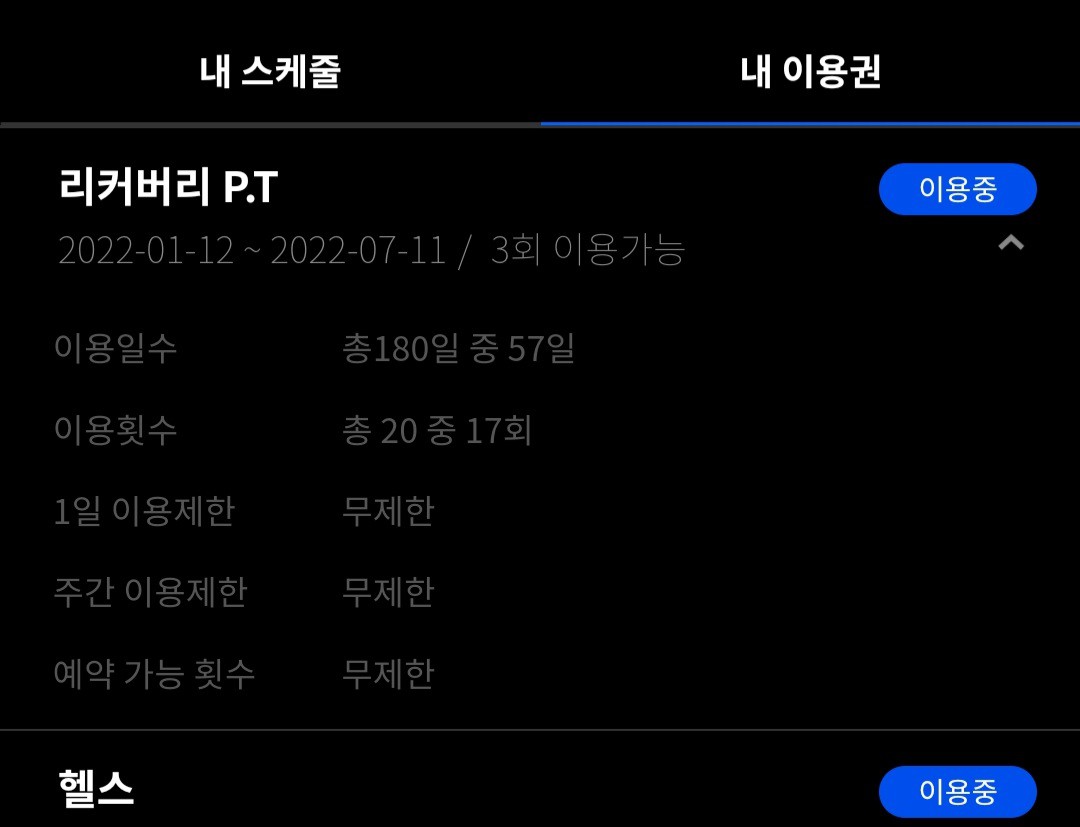Tap the 이용중 badge for 리커버리 P.T
The height and width of the screenshot is (827, 1080).
pos(957,189)
